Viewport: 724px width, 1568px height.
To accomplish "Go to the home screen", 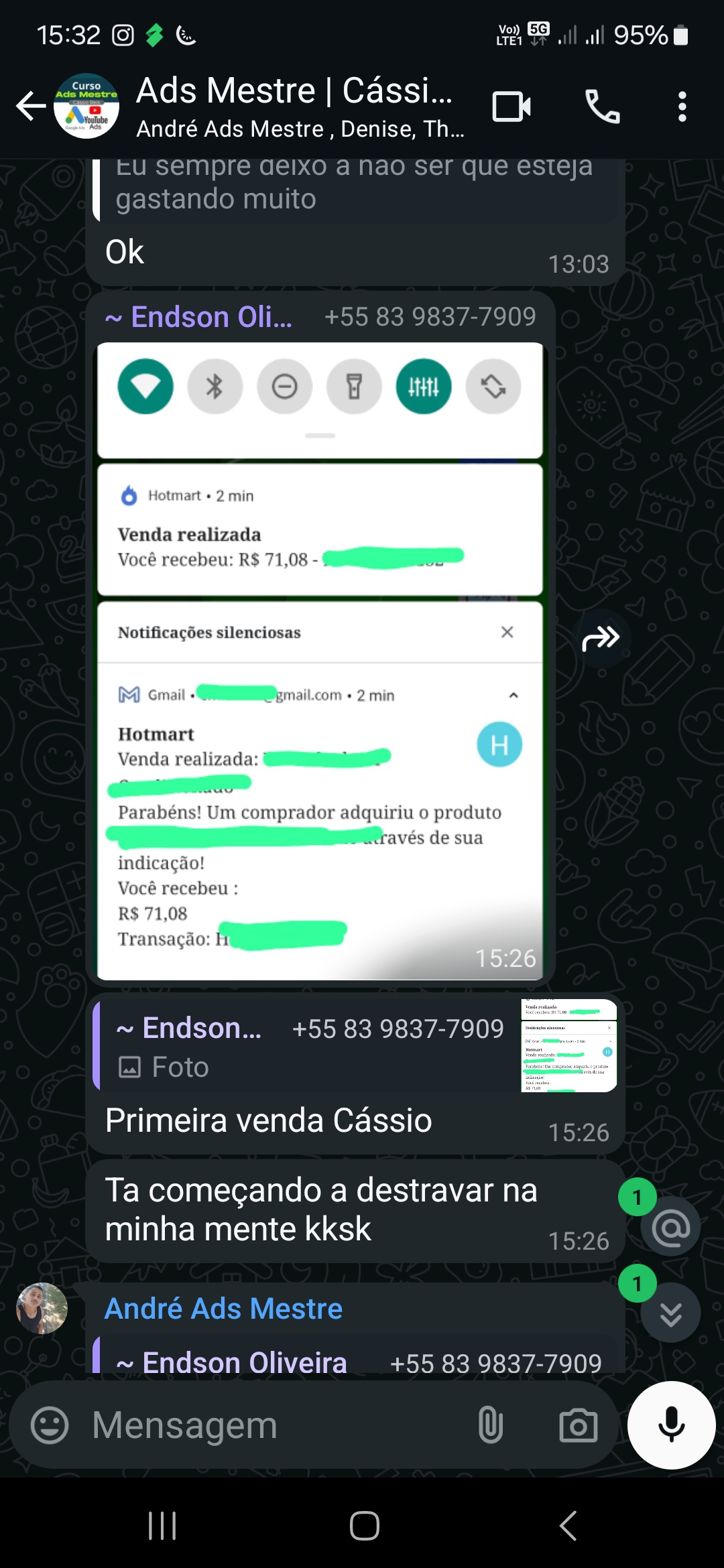I will tap(364, 1526).
